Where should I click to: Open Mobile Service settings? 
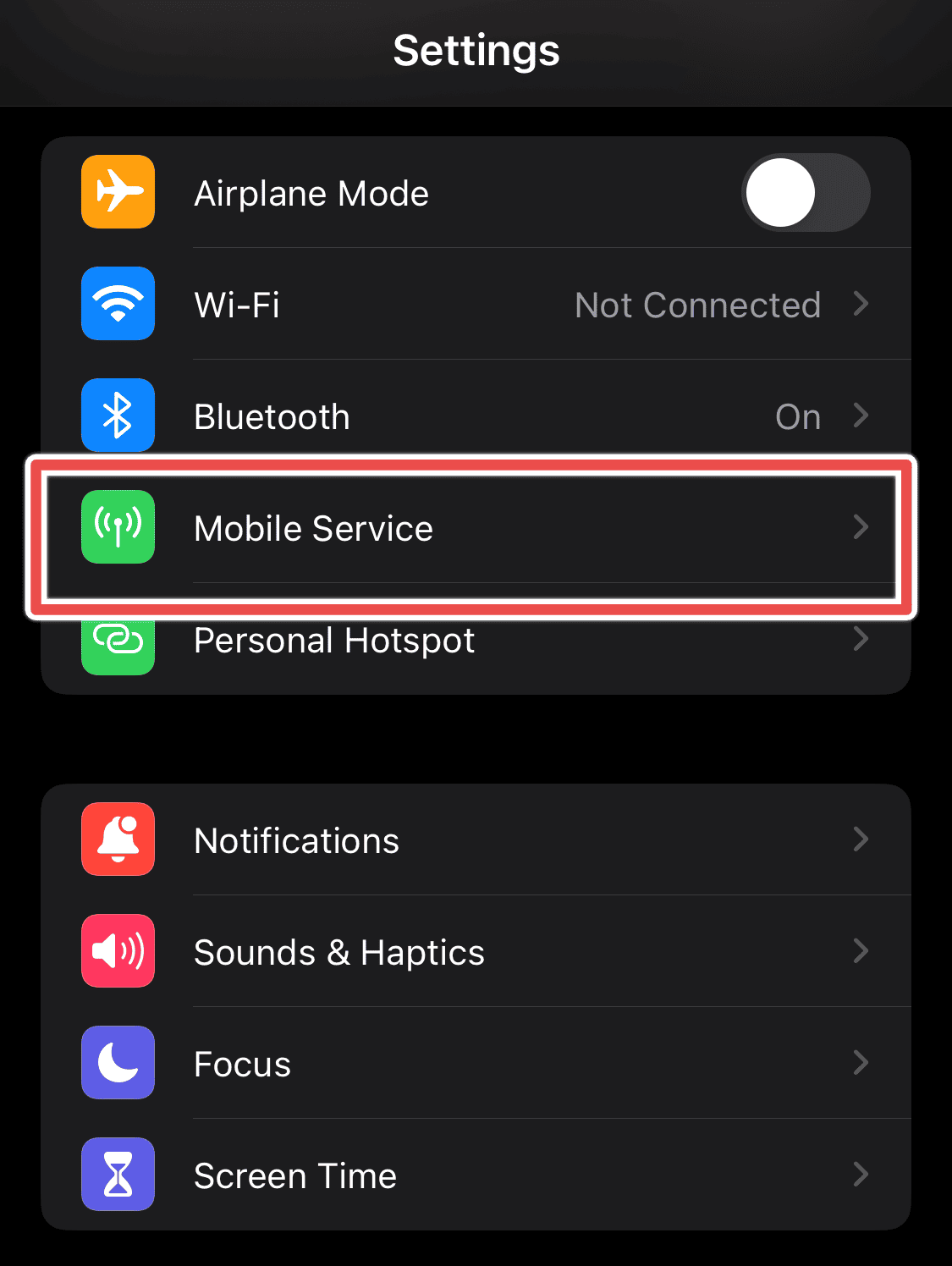point(476,528)
